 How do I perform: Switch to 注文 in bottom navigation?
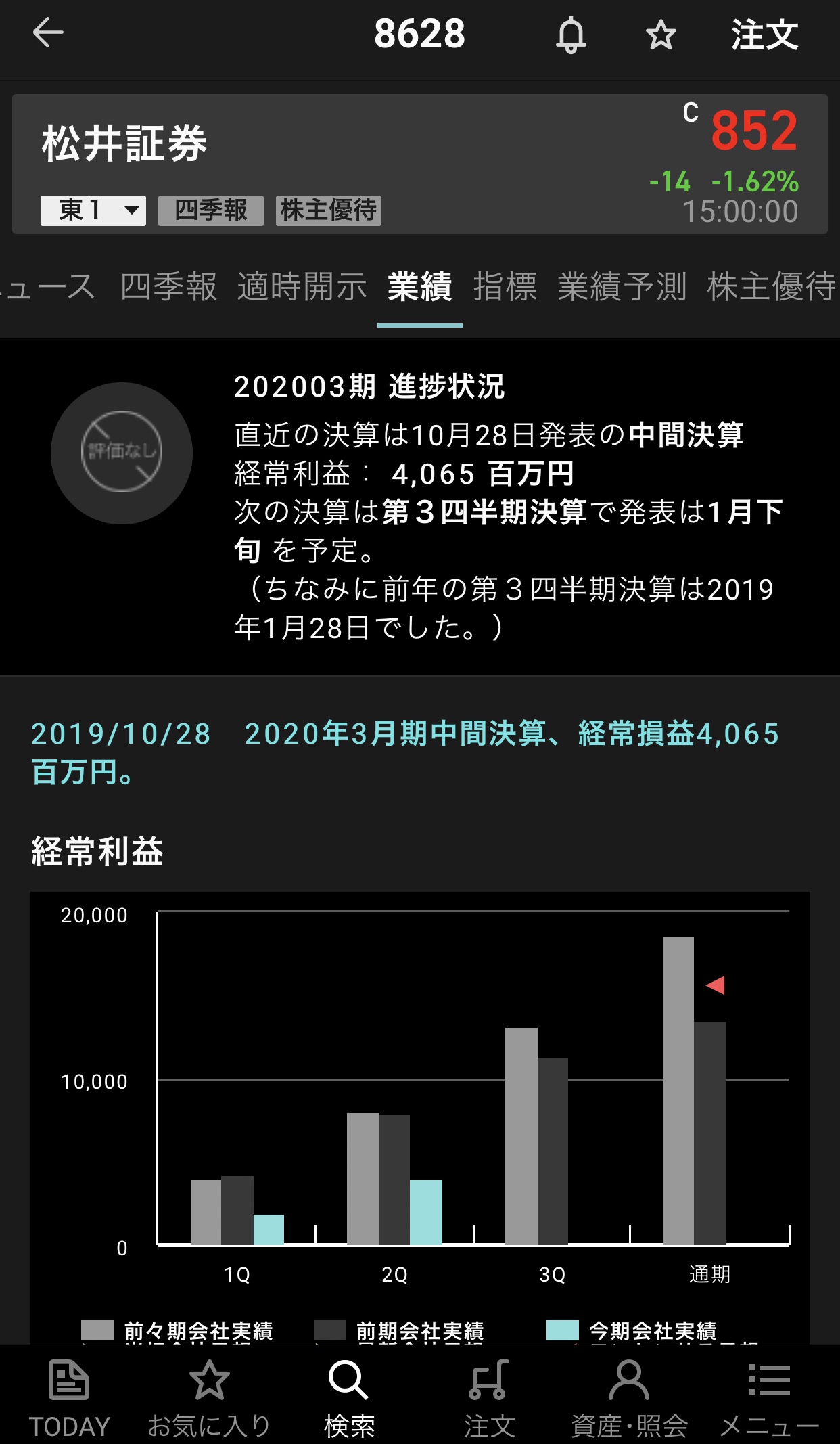coord(489,1398)
